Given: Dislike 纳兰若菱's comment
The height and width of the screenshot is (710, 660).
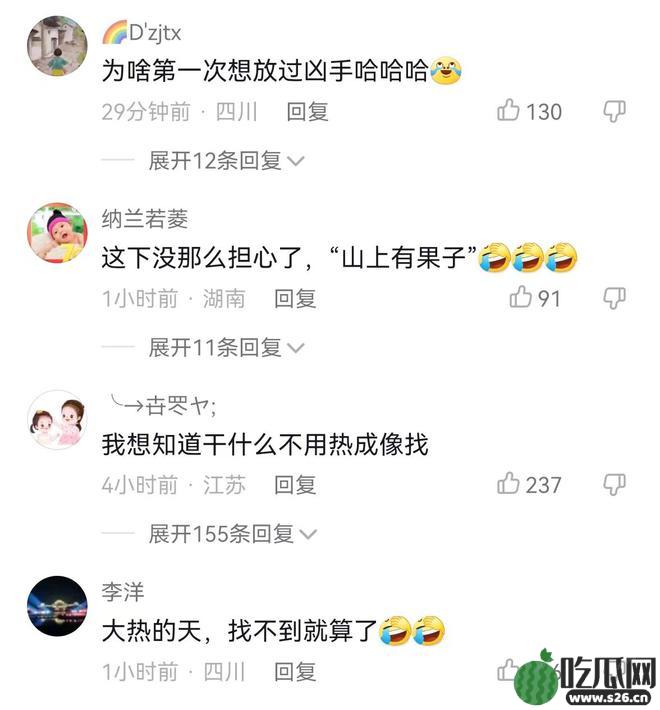Looking at the screenshot, I should click(614, 297).
